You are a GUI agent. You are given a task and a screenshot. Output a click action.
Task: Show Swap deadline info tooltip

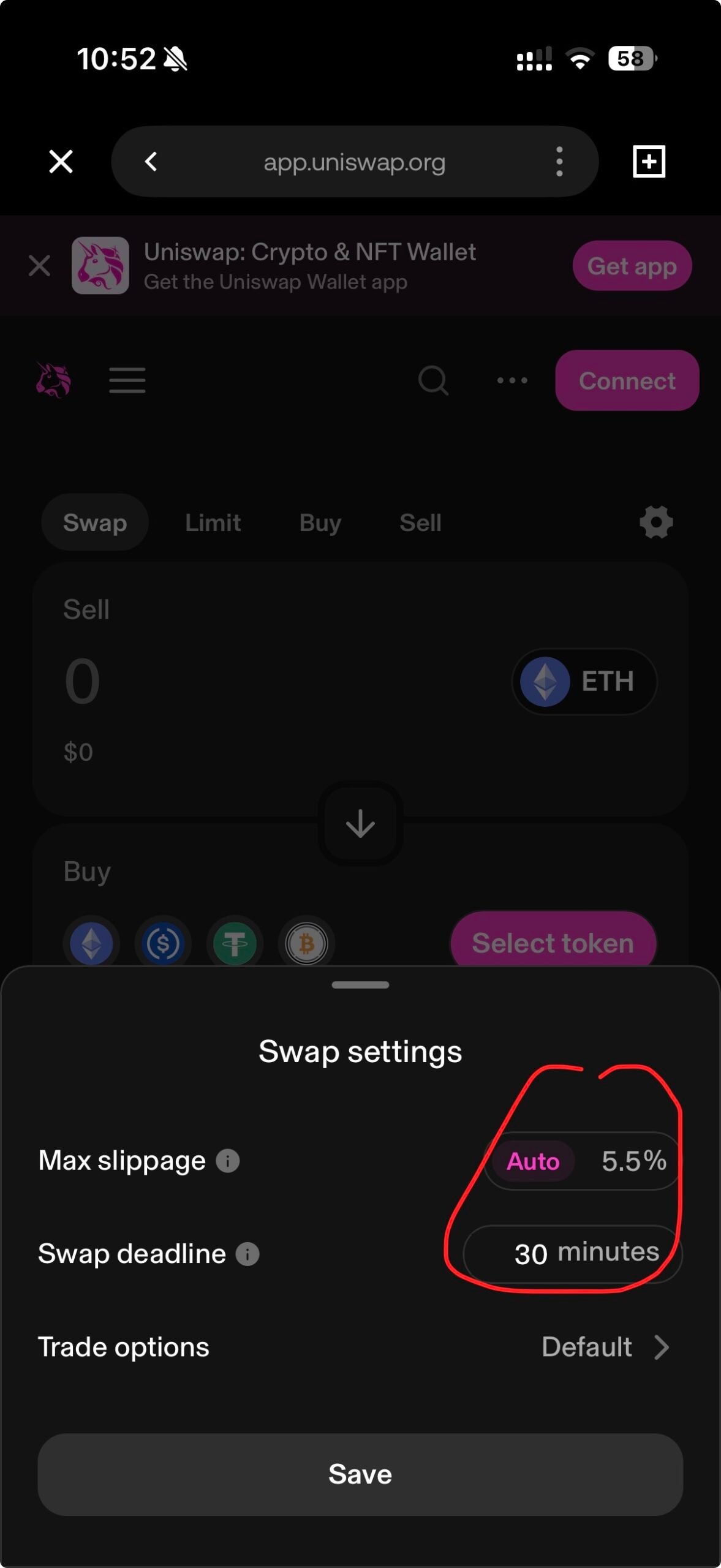click(247, 1254)
